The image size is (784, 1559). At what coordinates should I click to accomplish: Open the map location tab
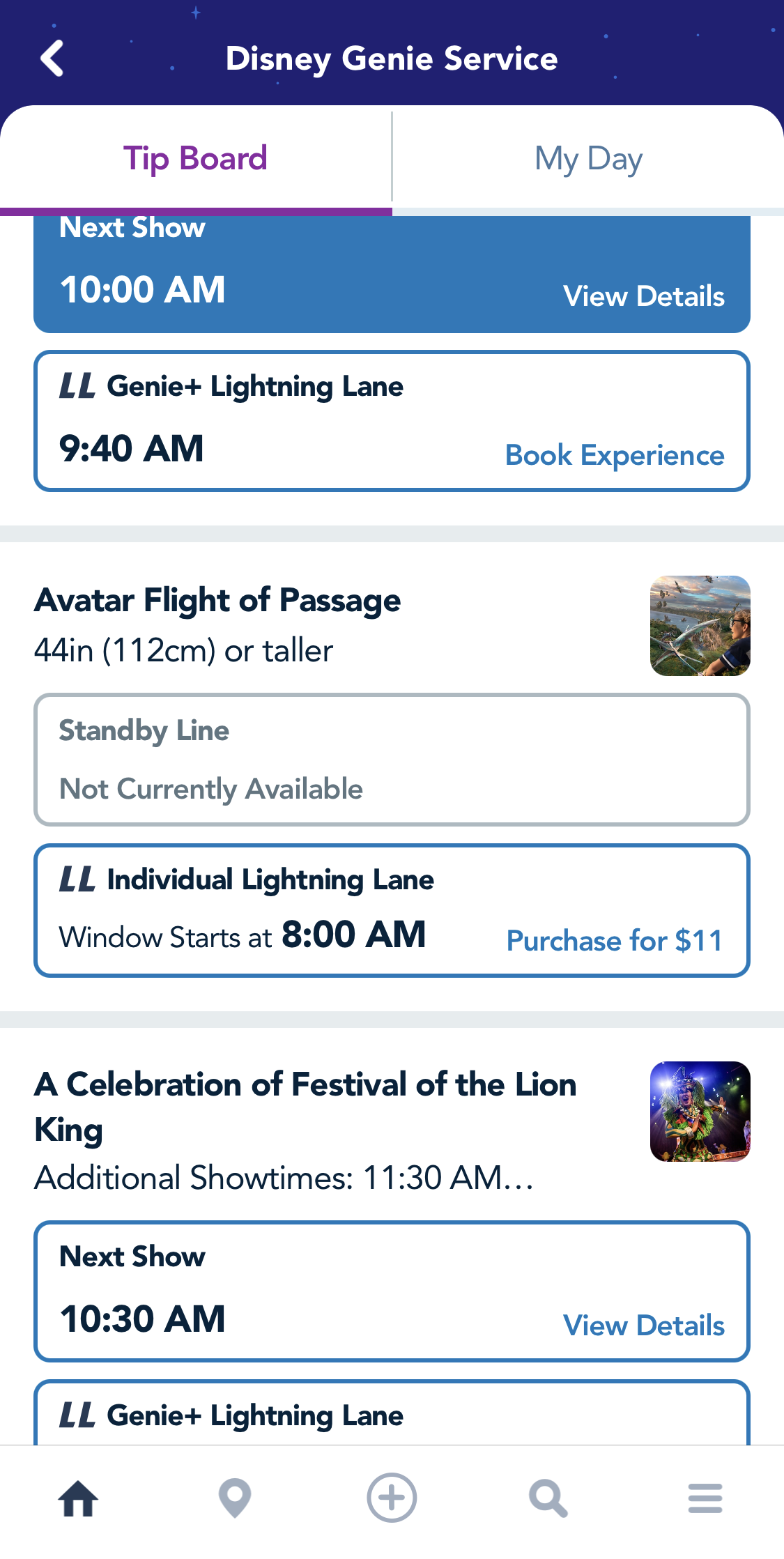coord(235,1498)
